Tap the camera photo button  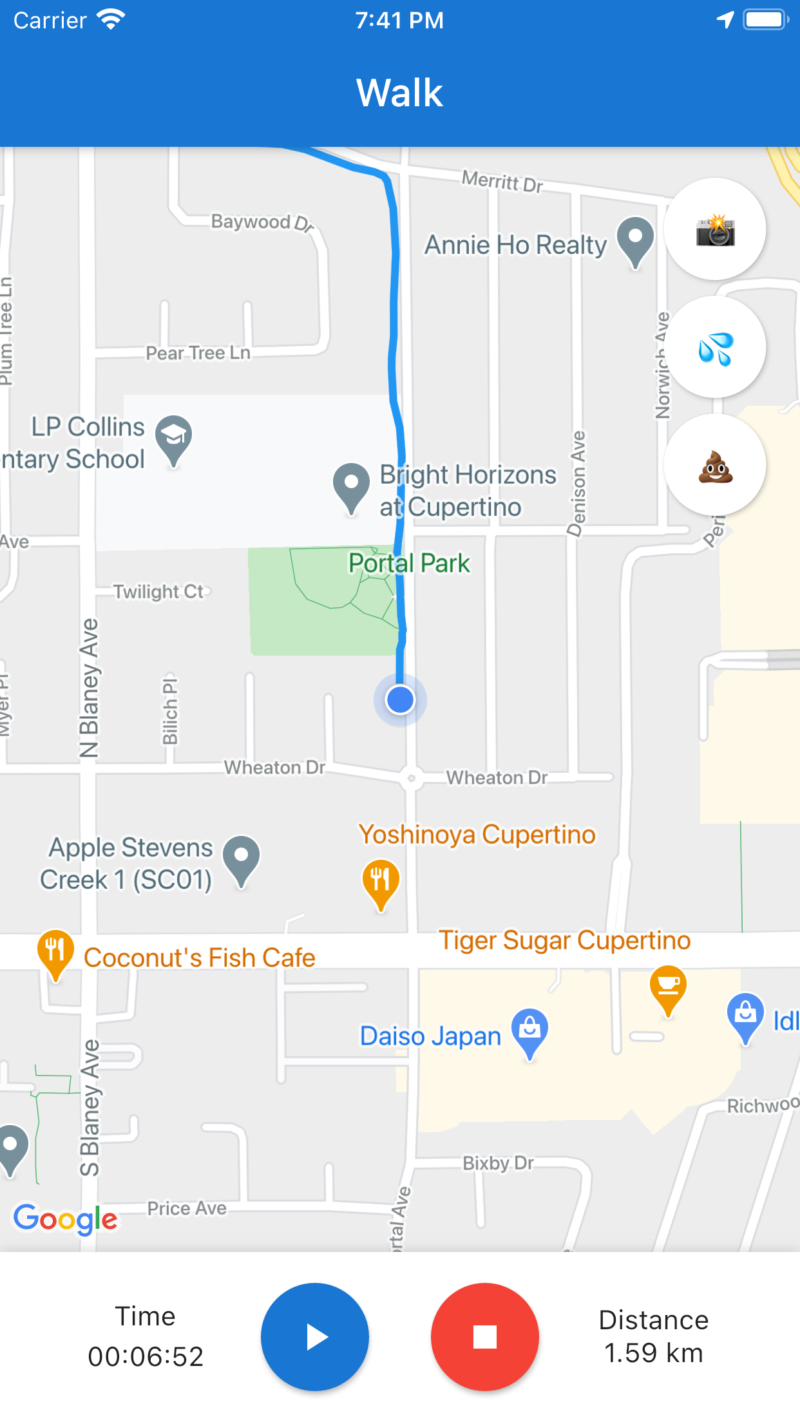(715, 231)
